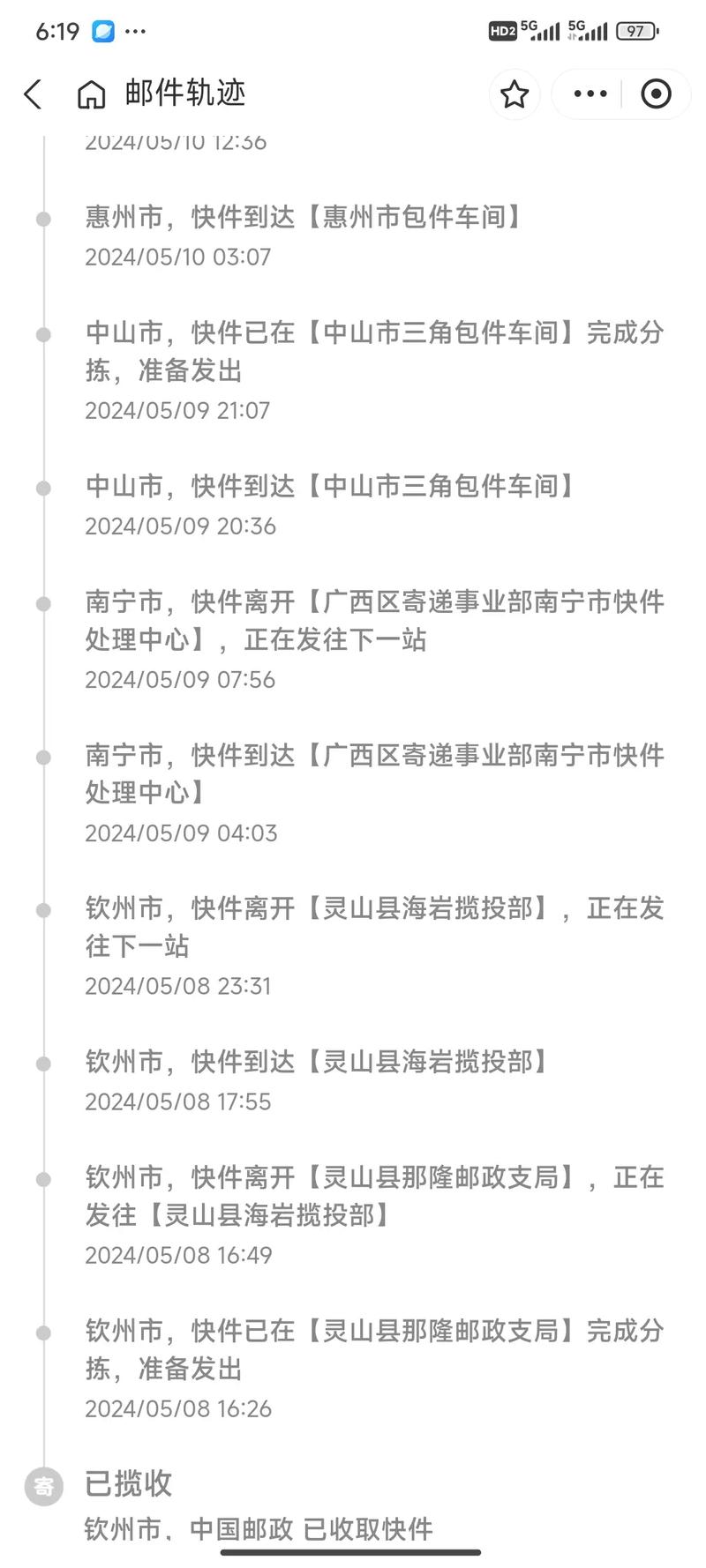This screenshot has width=706, height=1568.
Task: Tap the back arrow to leave 邮件轨迹
Action: pyautogui.click(x=33, y=94)
